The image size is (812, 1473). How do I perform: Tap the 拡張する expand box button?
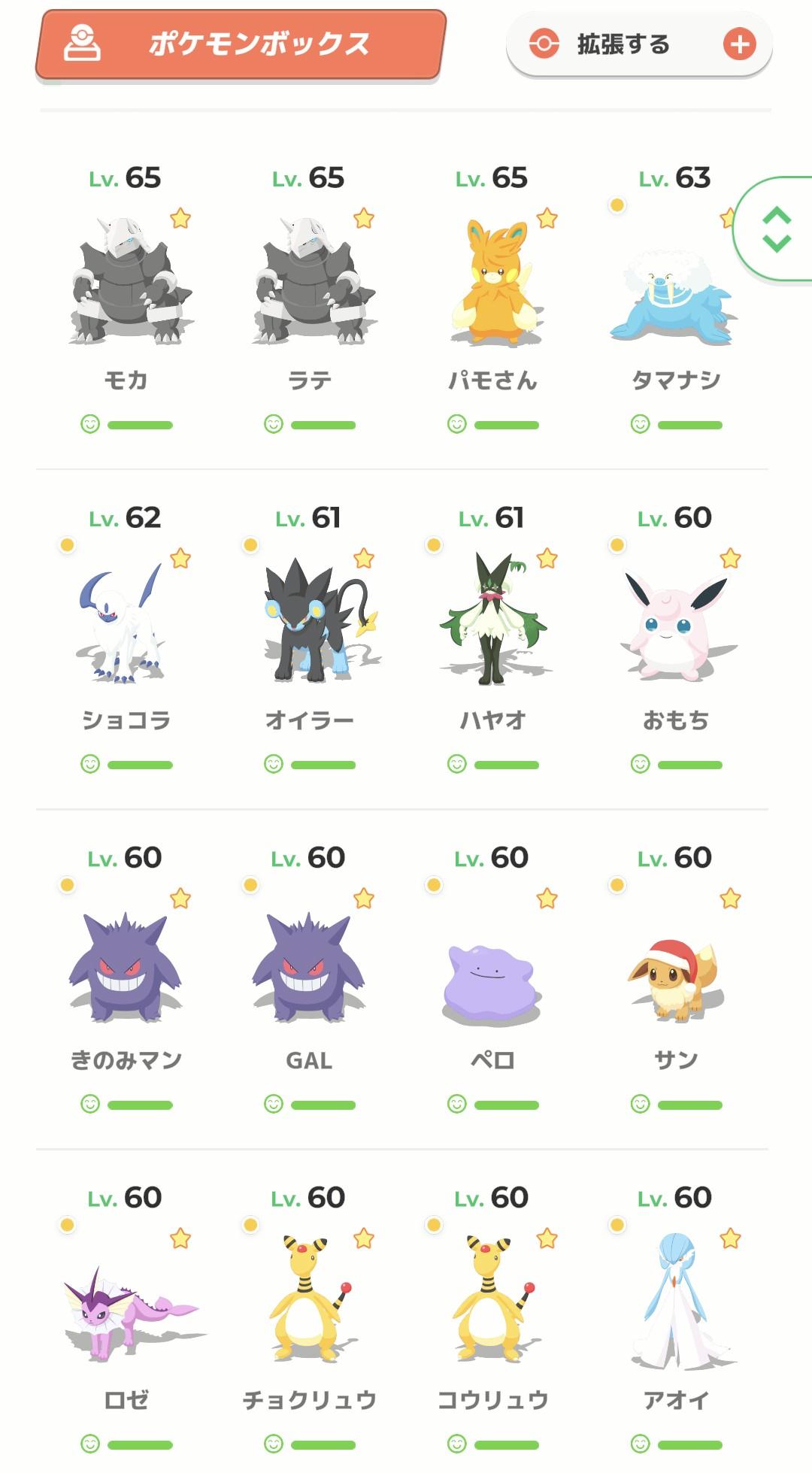(639, 45)
